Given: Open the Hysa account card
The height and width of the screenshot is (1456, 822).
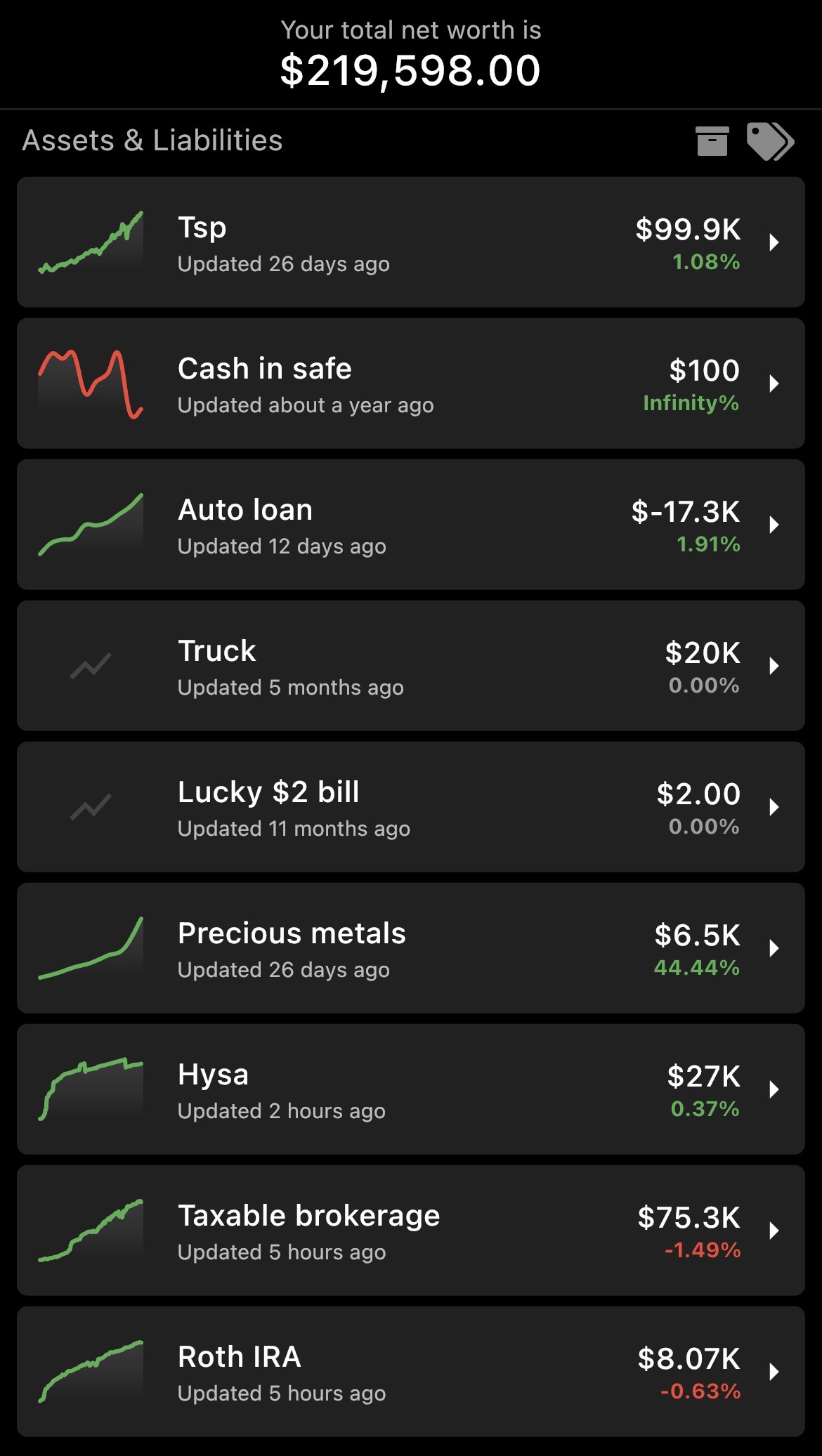Looking at the screenshot, I should tap(410, 1089).
